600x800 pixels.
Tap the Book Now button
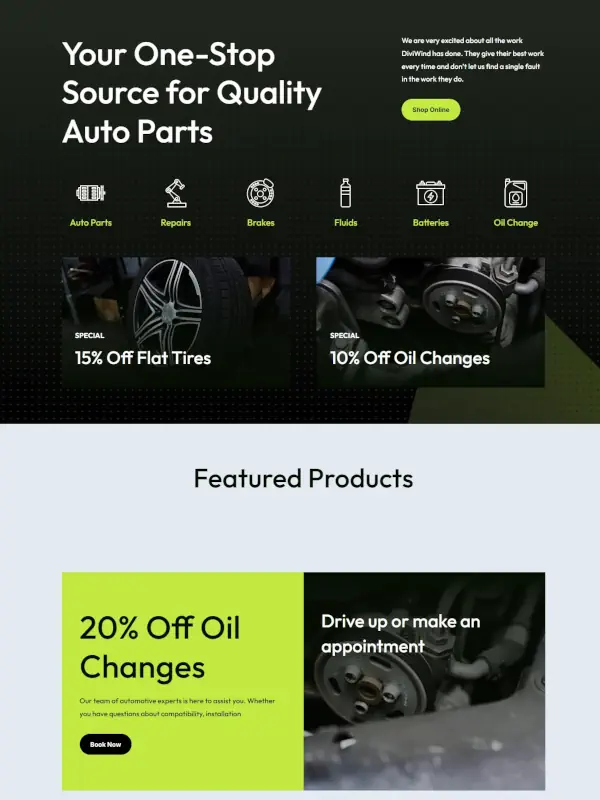[105, 744]
